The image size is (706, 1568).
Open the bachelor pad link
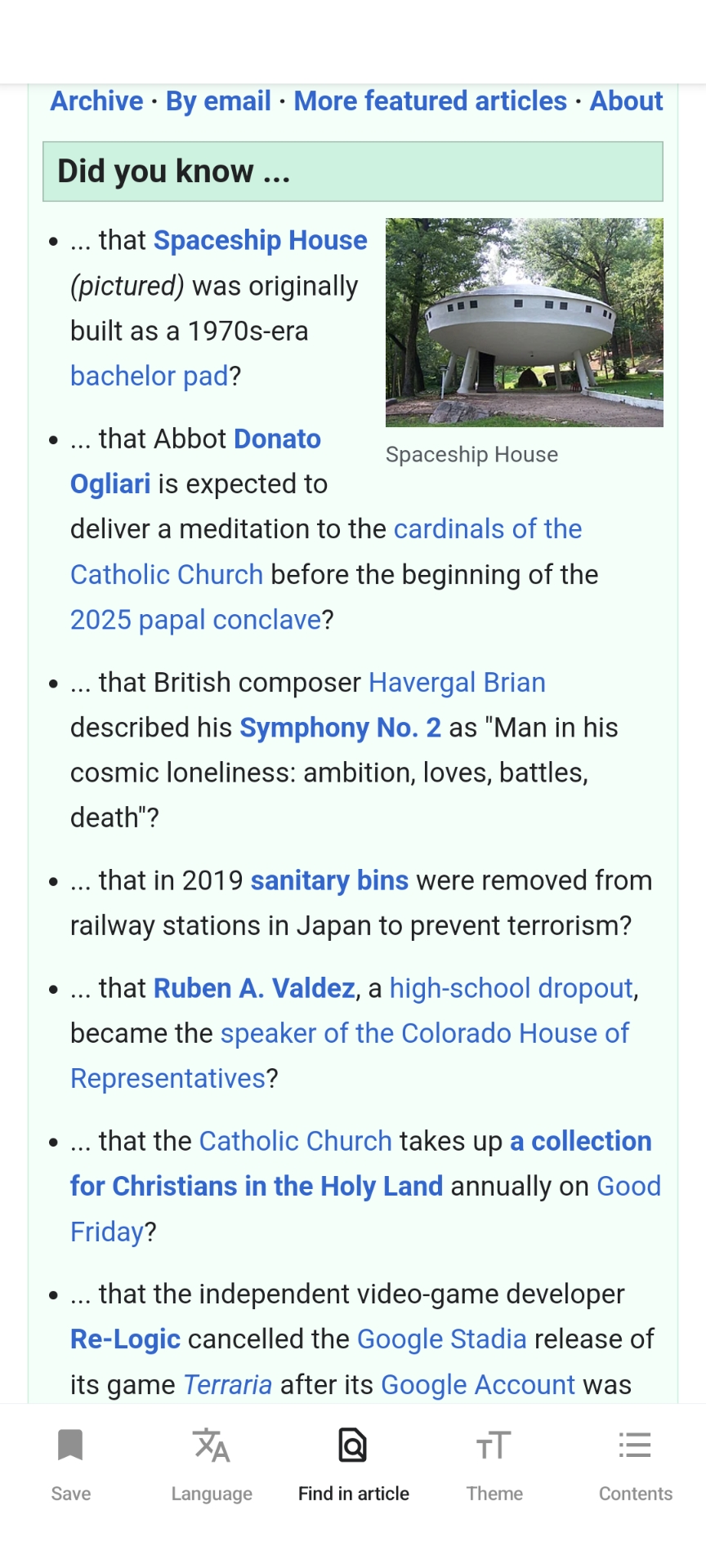[x=149, y=376]
